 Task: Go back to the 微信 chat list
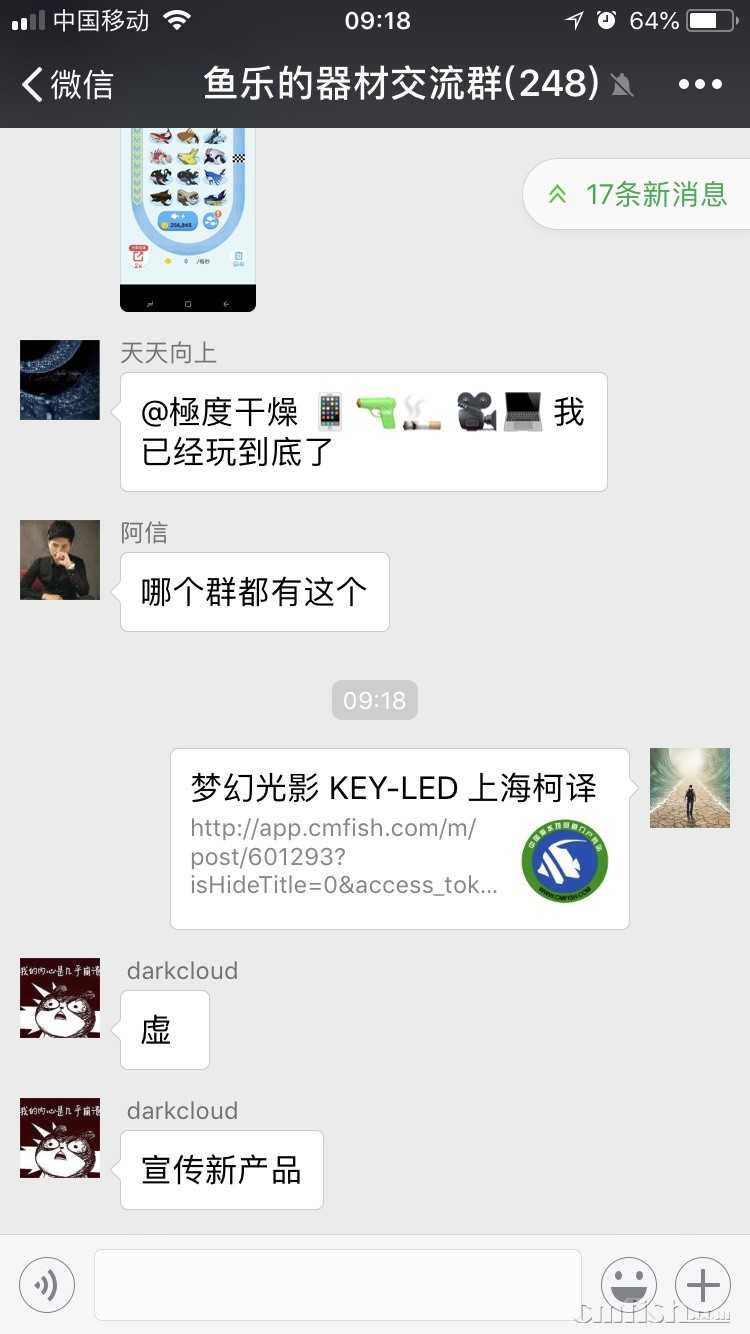click(68, 84)
